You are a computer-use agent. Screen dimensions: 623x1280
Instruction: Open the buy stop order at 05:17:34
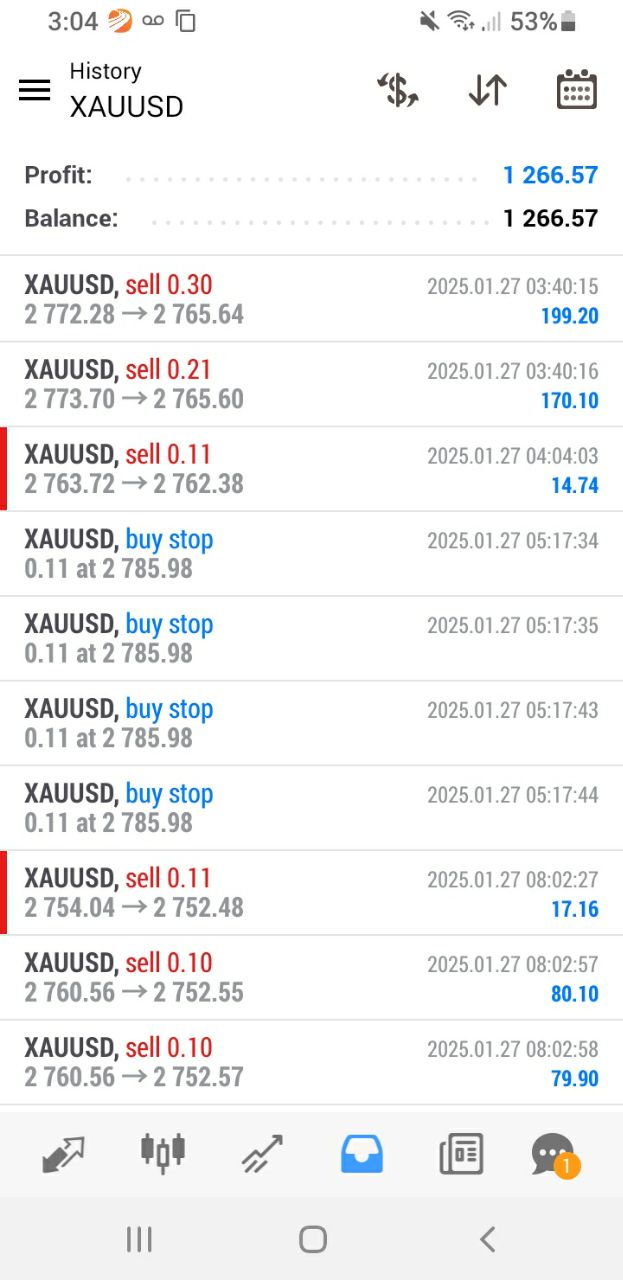(311, 554)
